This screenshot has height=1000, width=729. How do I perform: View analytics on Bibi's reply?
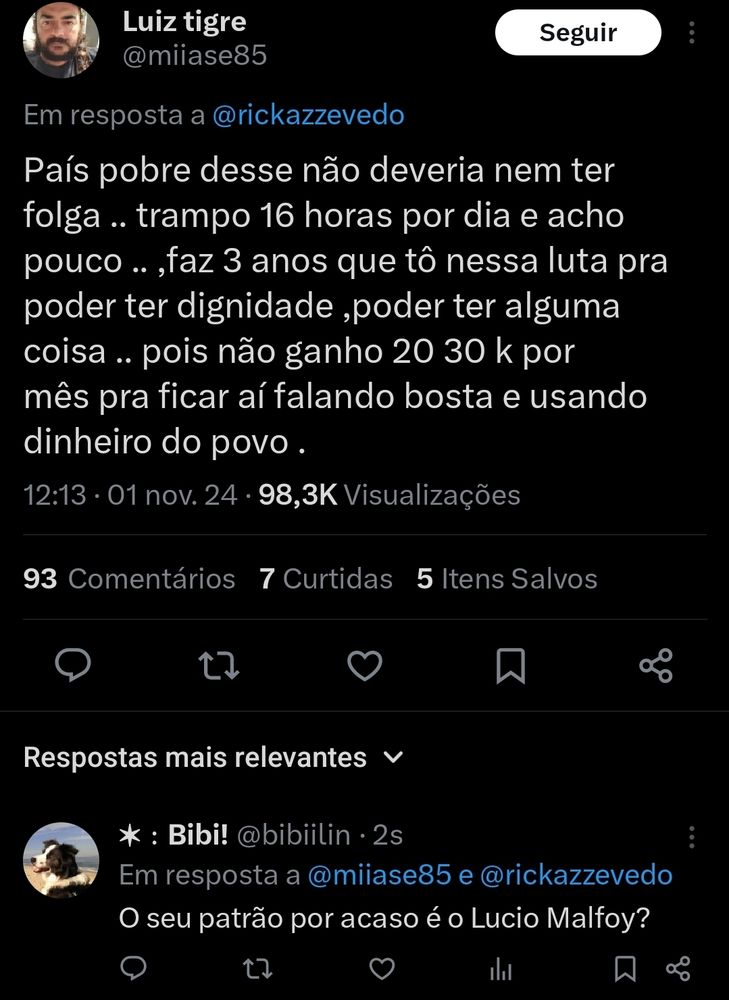point(501,968)
